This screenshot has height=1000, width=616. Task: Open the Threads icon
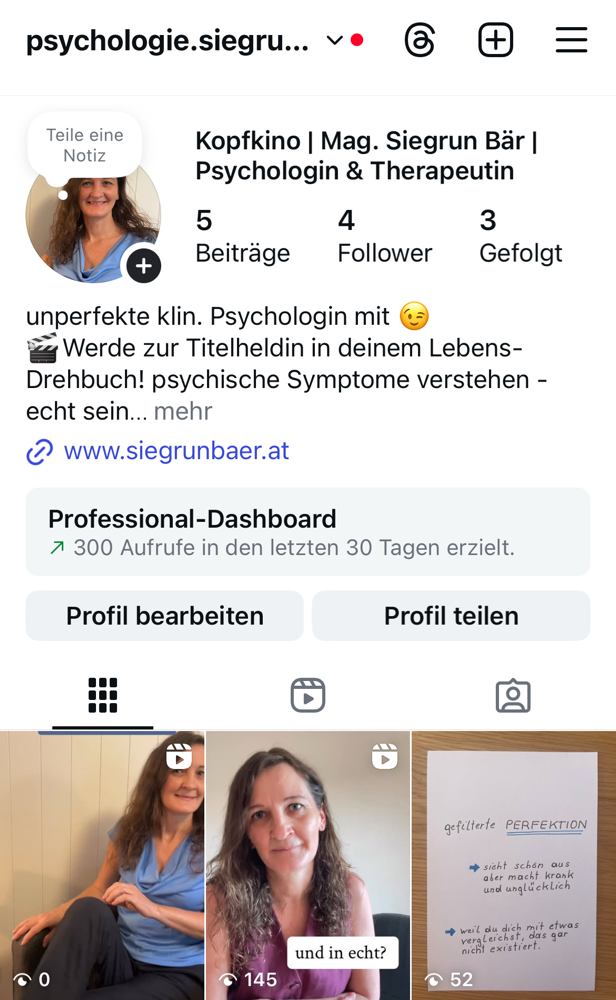[420, 40]
